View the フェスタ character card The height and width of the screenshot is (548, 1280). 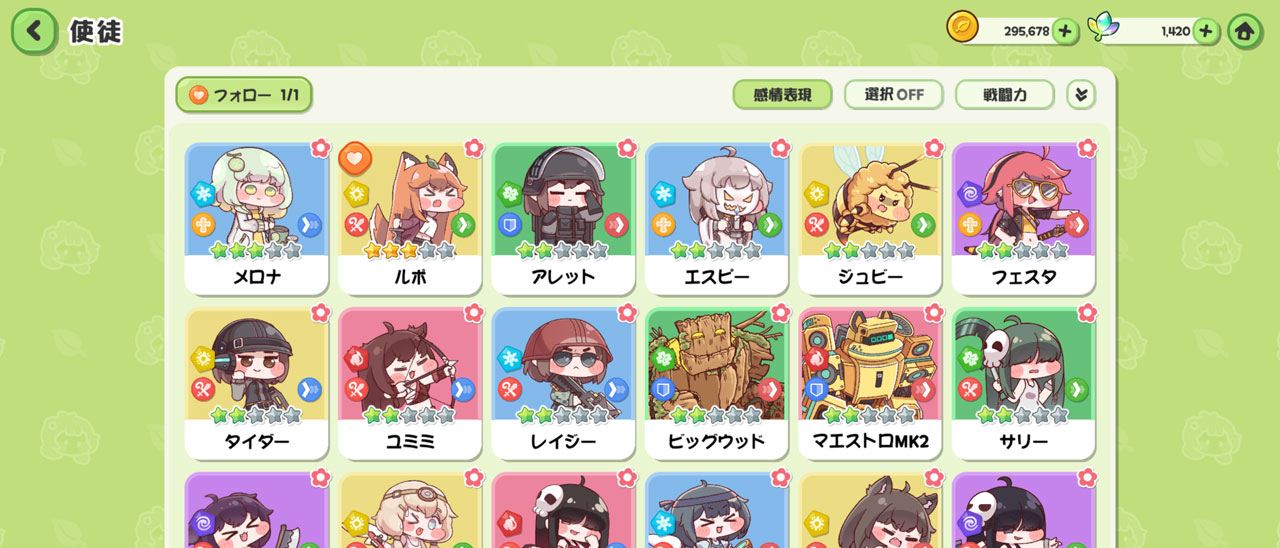(1023, 218)
